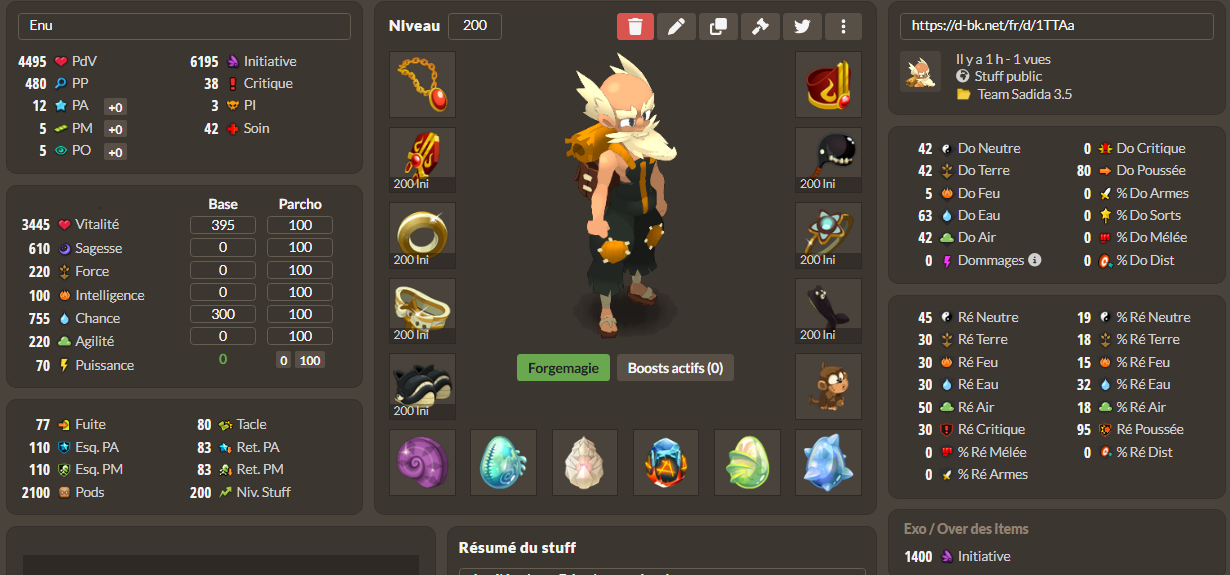Open the Dommages info icon
The width and height of the screenshot is (1230, 575).
point(1035,260)
